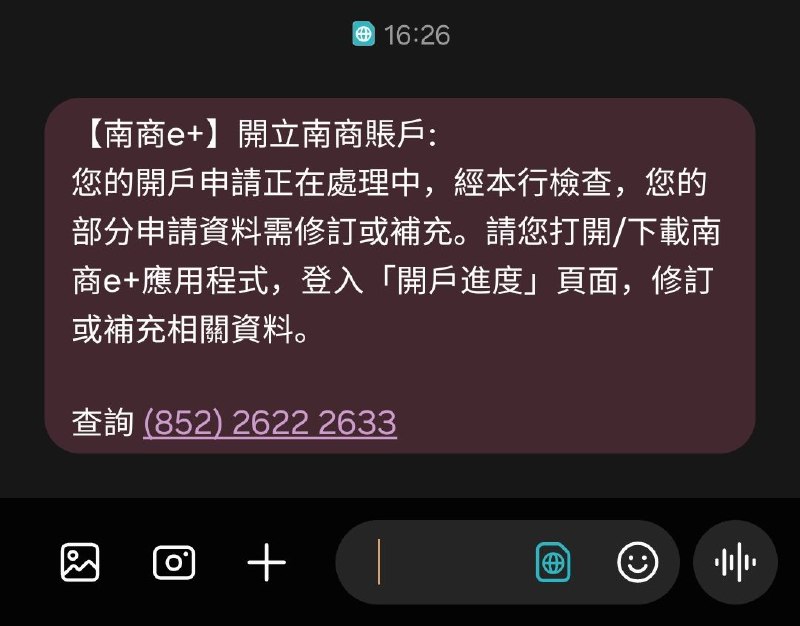Open the emoji picker
800x626 pixels.
tap(637, 563)
